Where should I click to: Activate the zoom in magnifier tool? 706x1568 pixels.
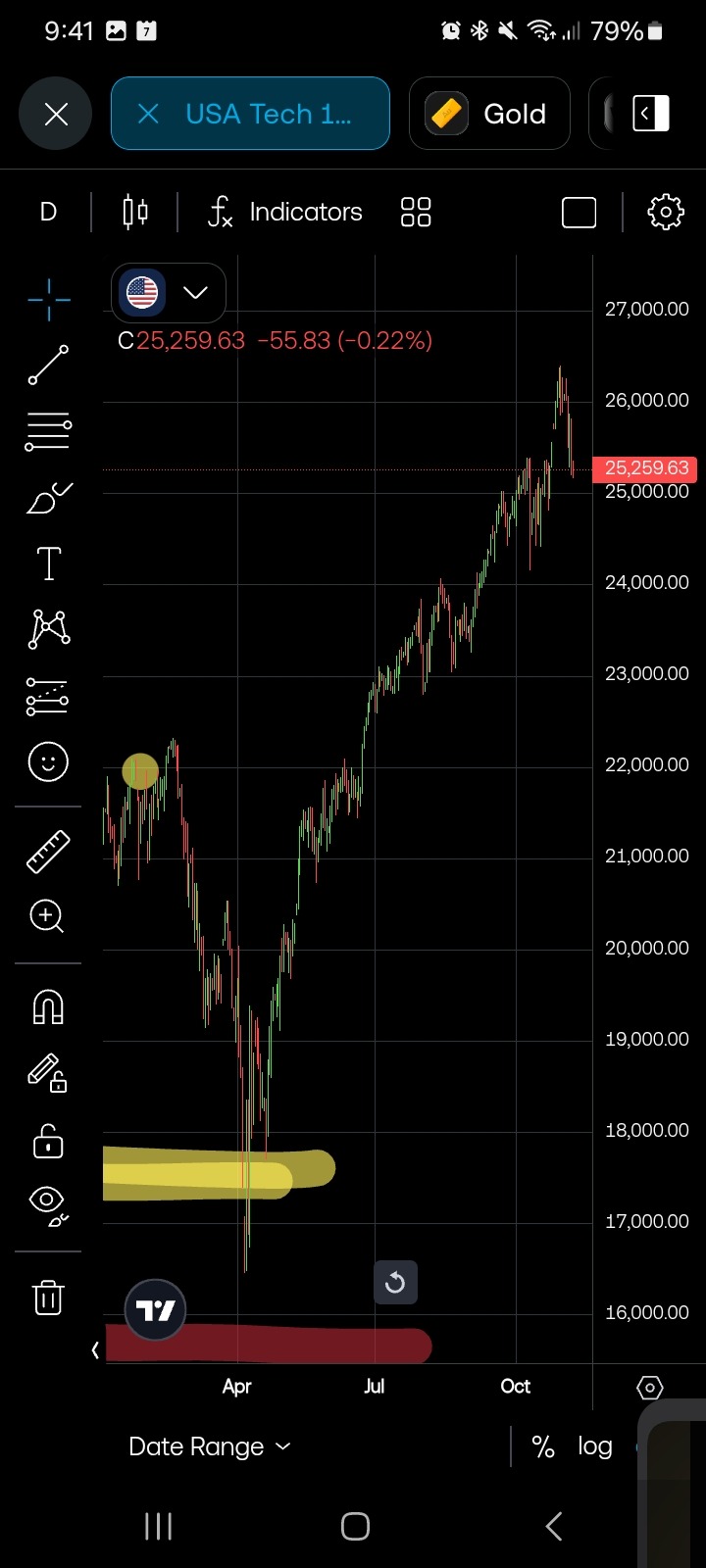tap(48, 916)
